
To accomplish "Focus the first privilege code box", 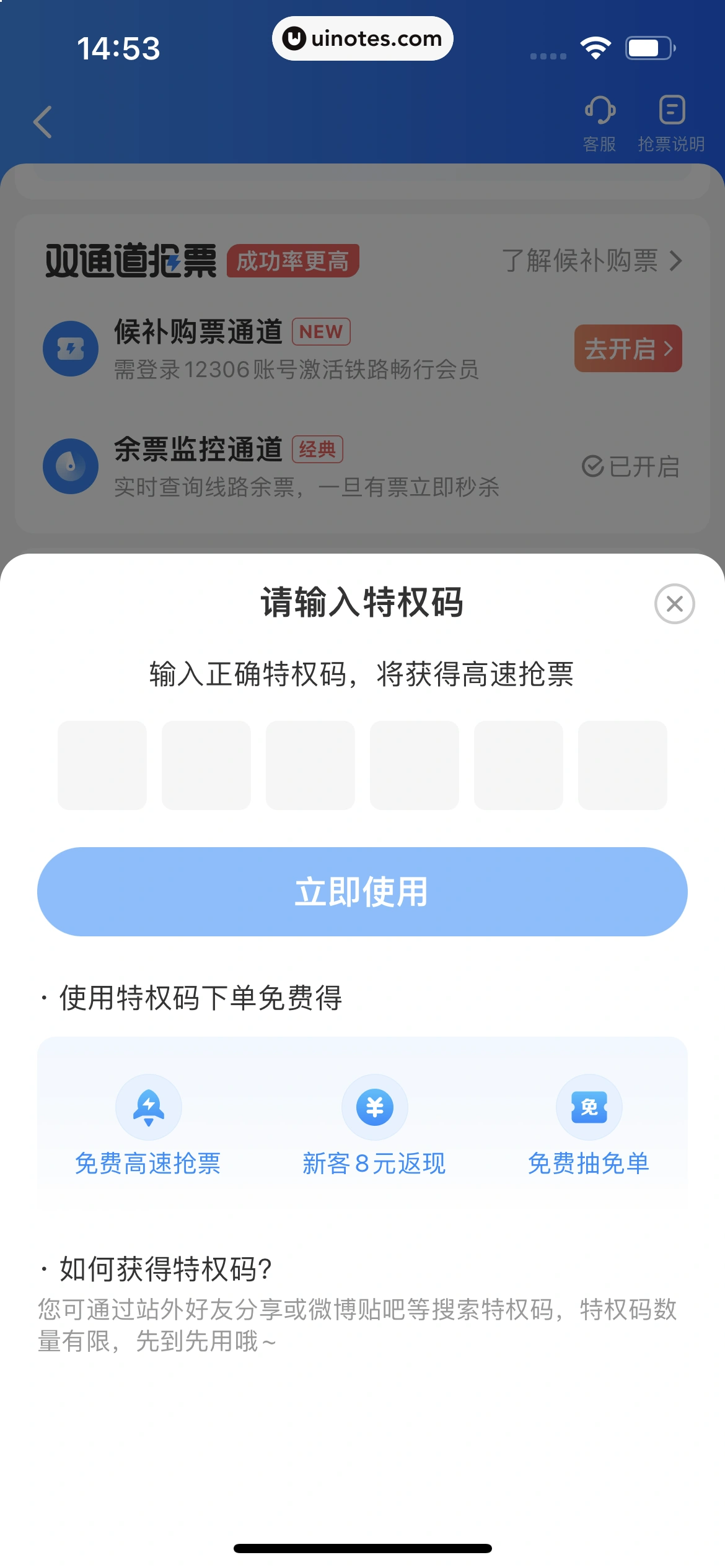I will click(102, 765).
